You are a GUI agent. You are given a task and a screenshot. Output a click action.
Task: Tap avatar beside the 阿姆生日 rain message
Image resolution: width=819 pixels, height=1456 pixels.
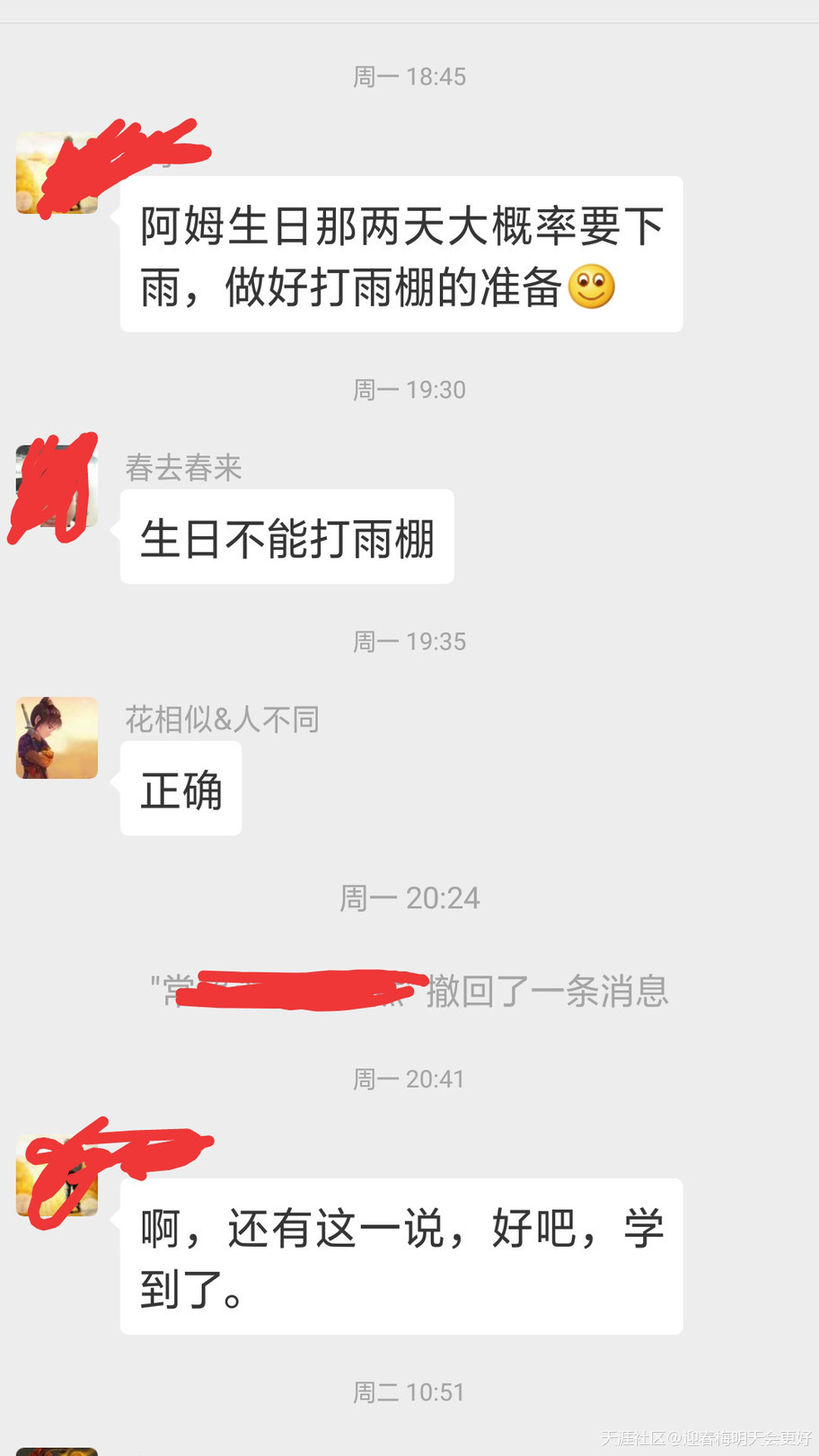click(x=57, y=173)
